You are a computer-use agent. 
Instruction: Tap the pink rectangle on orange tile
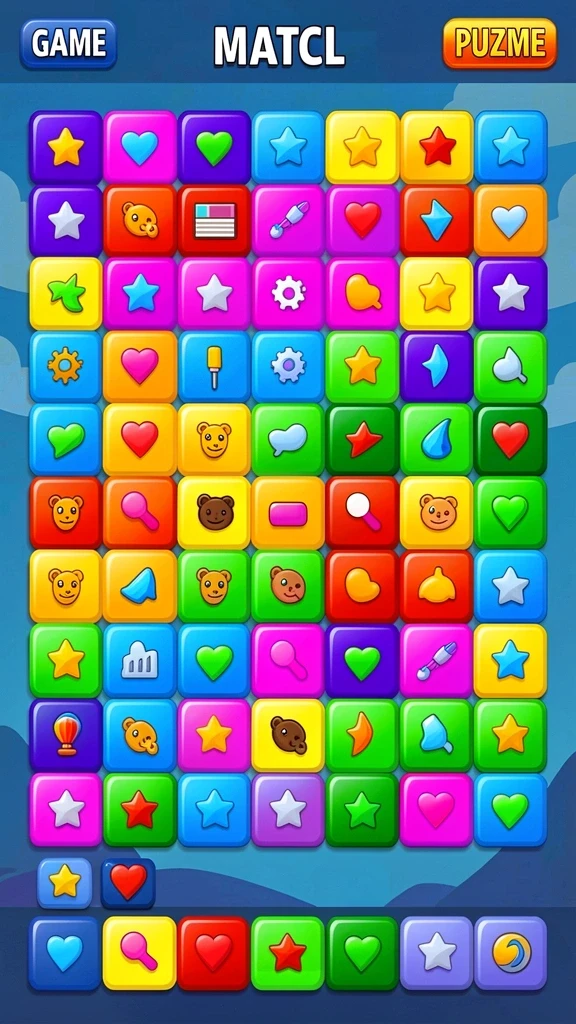[x=288, y=513]
